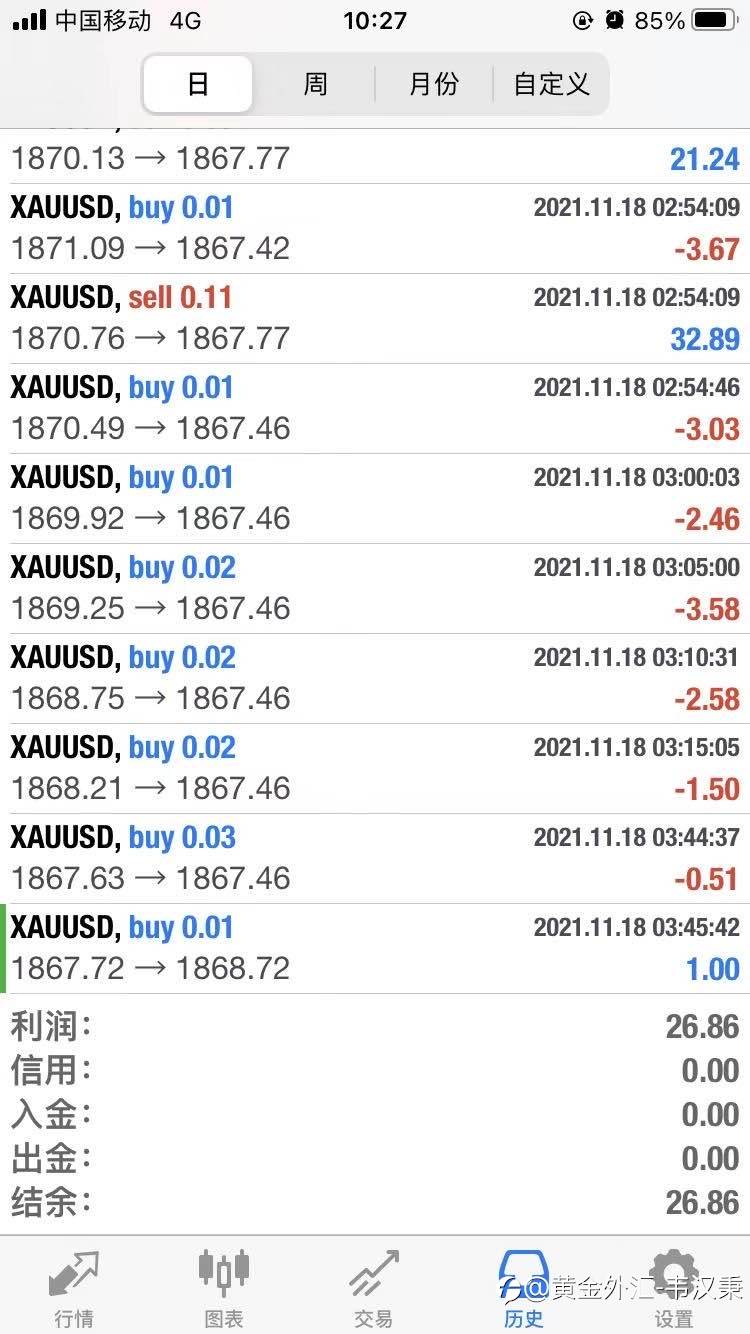Screen dimensions: 750x1334
Task: Open the 设置 settings tab
Action: [x=673, y=1288]
